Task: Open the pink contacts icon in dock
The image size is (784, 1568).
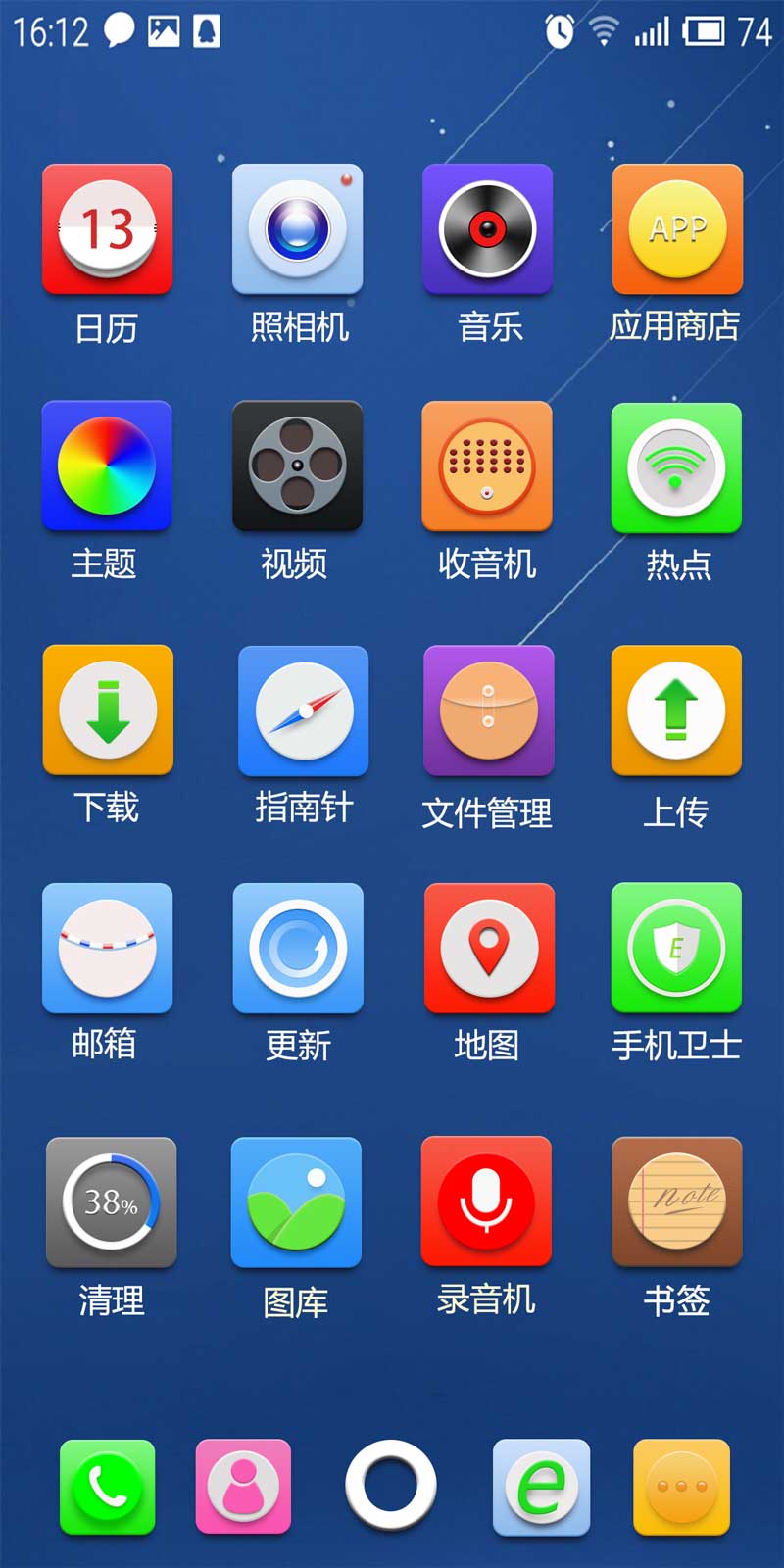Action: click(243, 1487)
